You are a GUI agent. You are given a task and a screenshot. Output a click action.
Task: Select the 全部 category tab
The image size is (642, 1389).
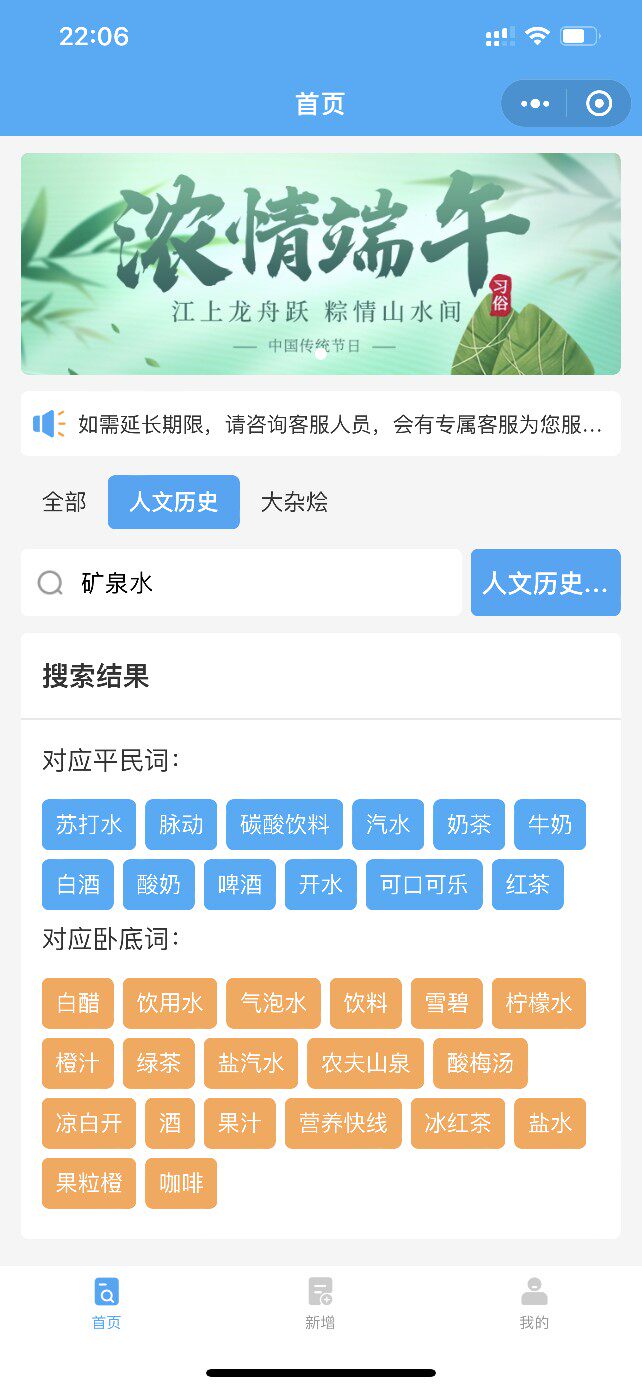[x=64, y=502]
